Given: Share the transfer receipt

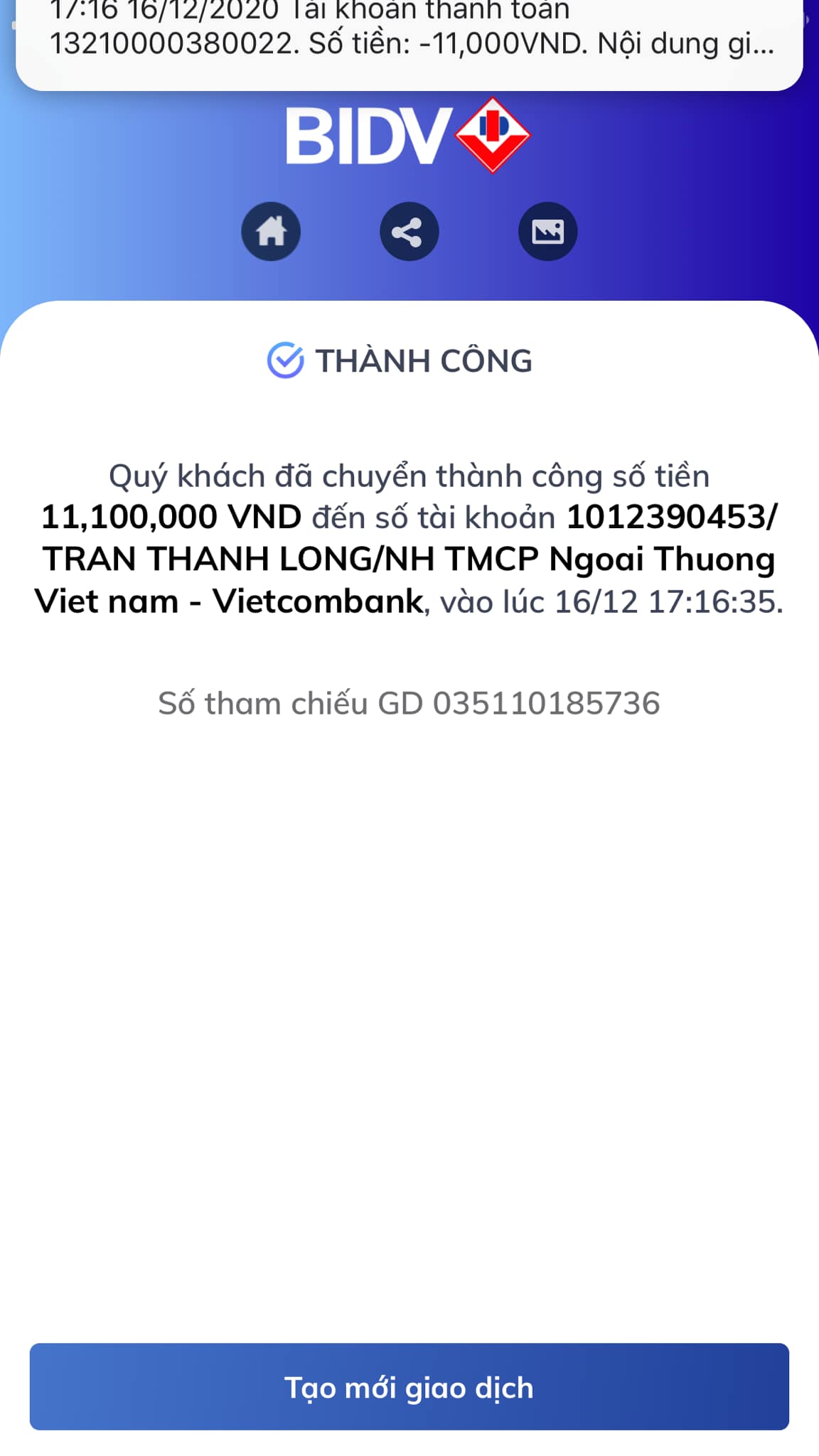Looking at the screenshot, I should pyautogui.click(x=409, y=232).
